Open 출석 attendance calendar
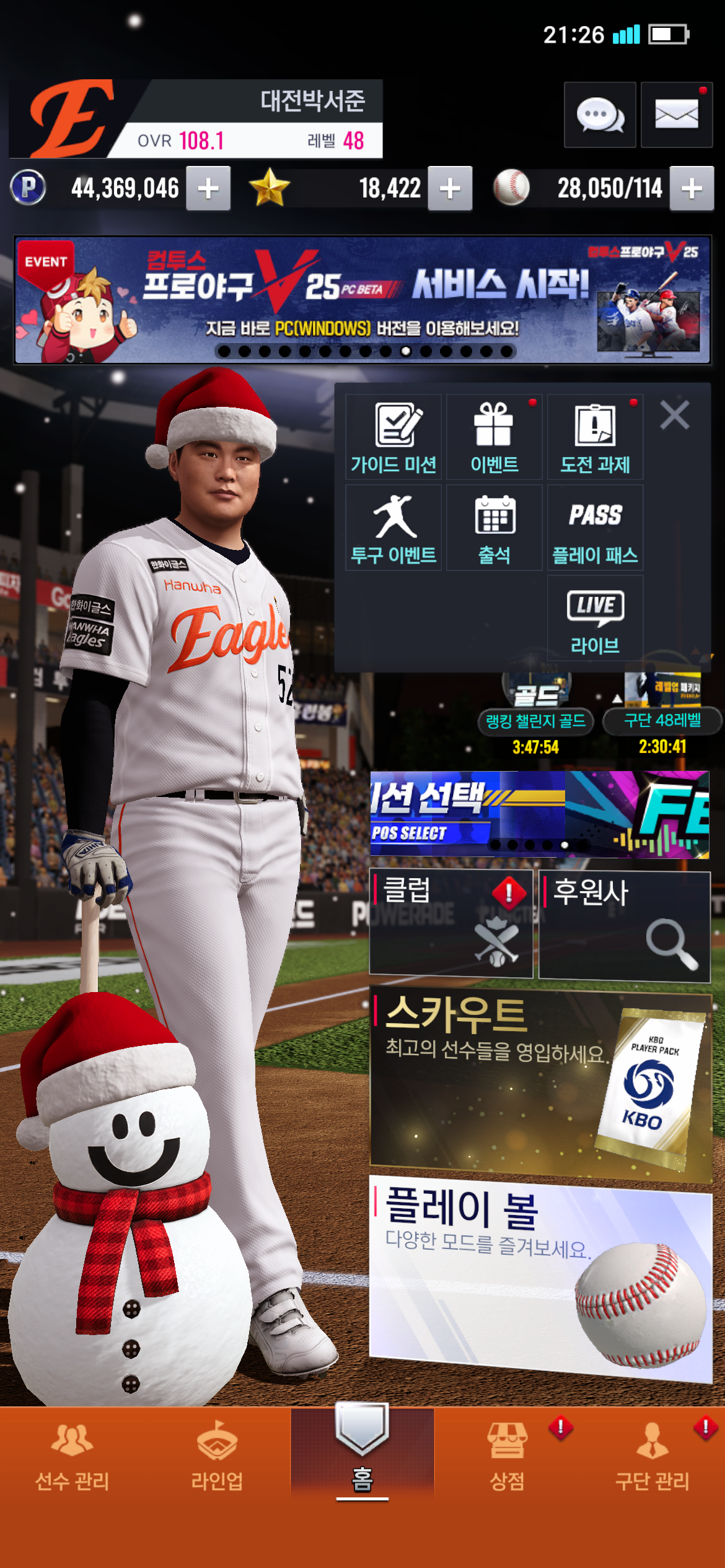This screenshot has width=725, height=1568. coord(494,528)
